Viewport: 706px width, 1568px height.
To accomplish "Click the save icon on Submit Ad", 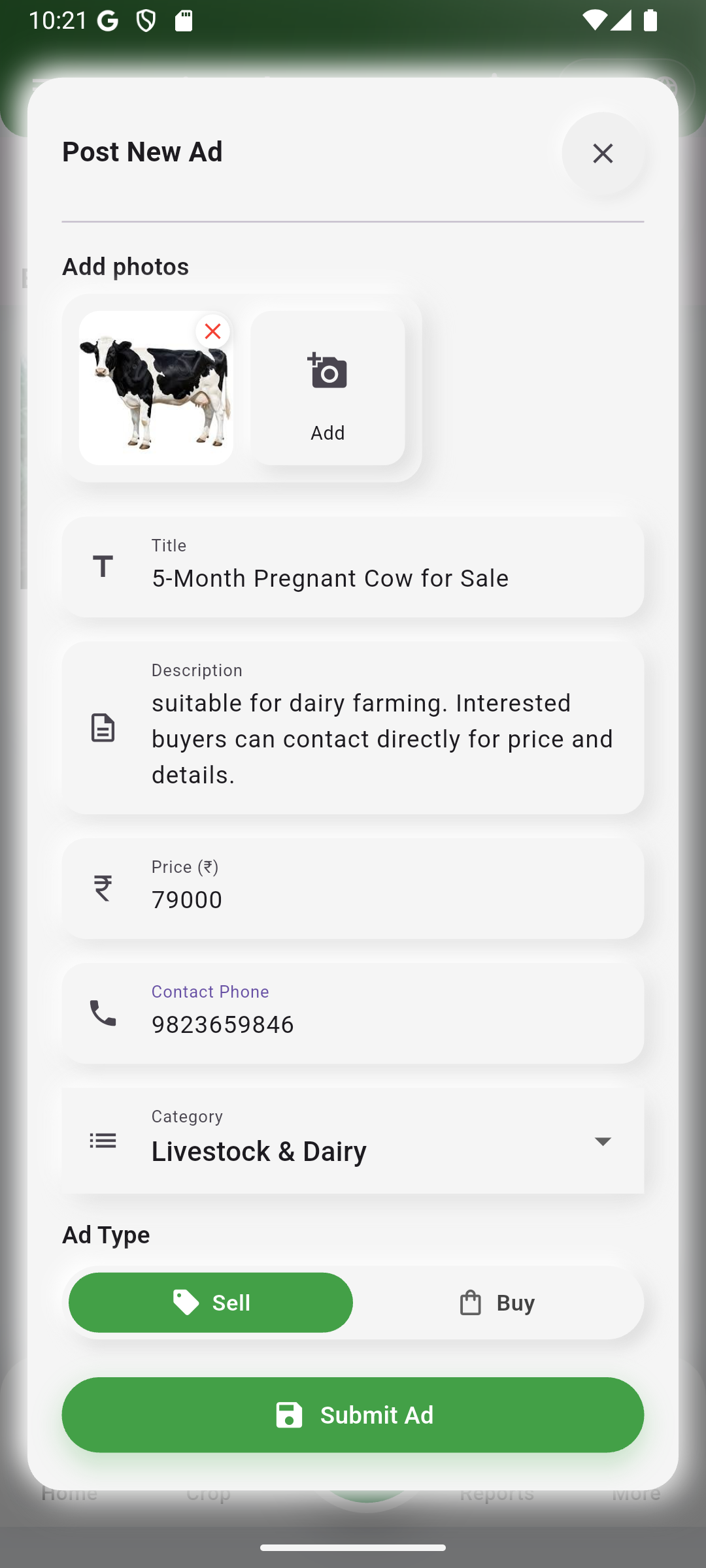I will 290,1414.
